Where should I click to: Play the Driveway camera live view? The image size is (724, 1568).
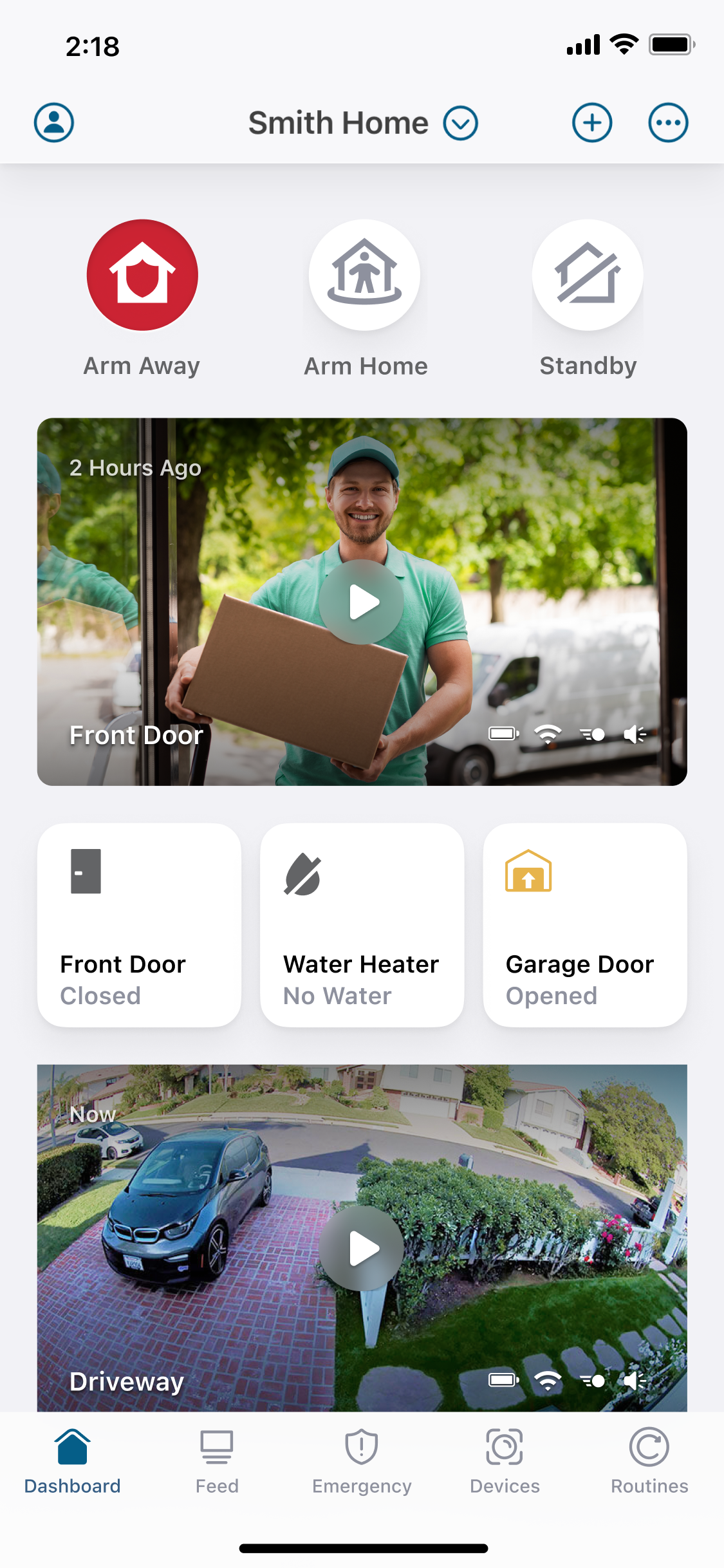362,1248
